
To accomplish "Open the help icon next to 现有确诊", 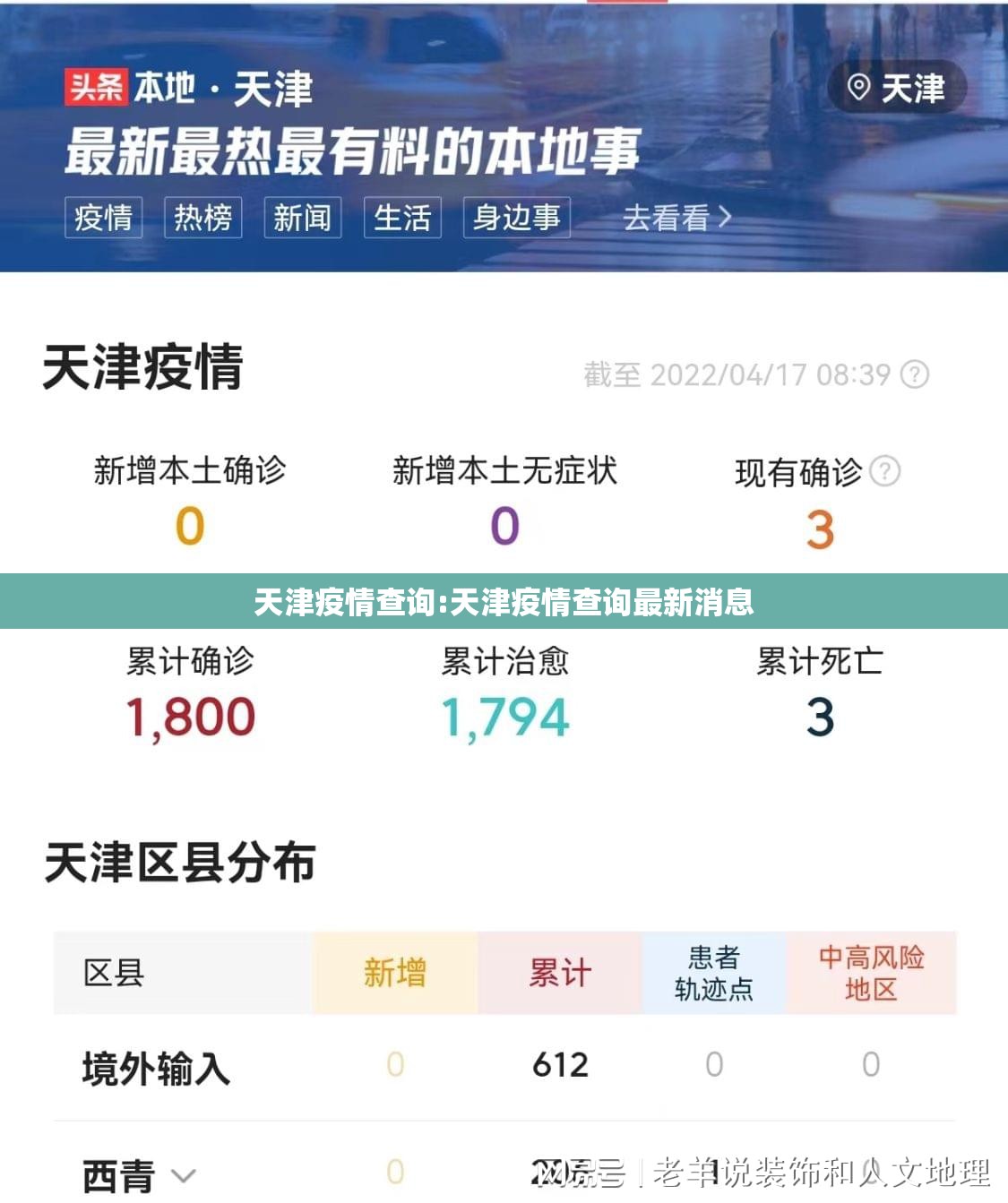I will pos(885,471).
